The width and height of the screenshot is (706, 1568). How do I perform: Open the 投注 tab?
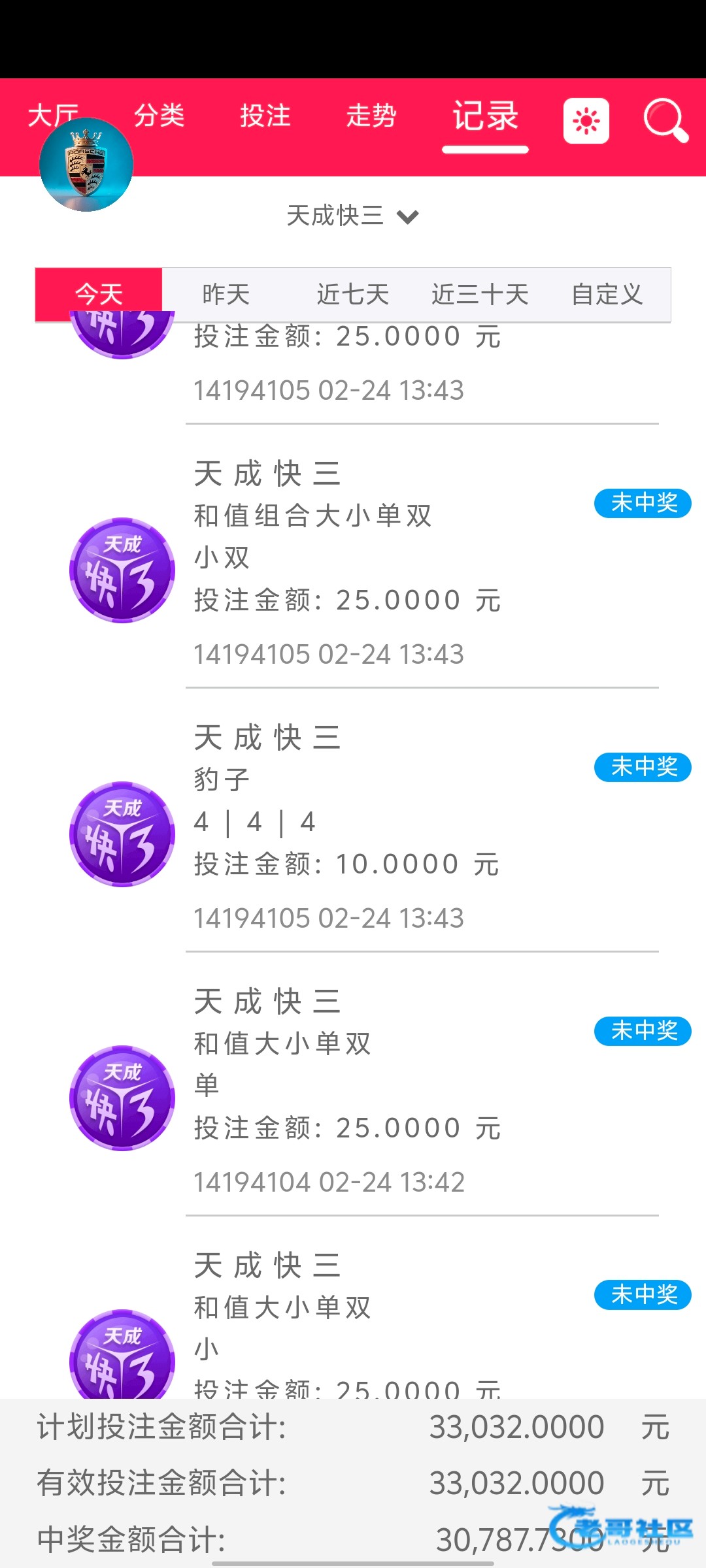[x=265, y=116]
